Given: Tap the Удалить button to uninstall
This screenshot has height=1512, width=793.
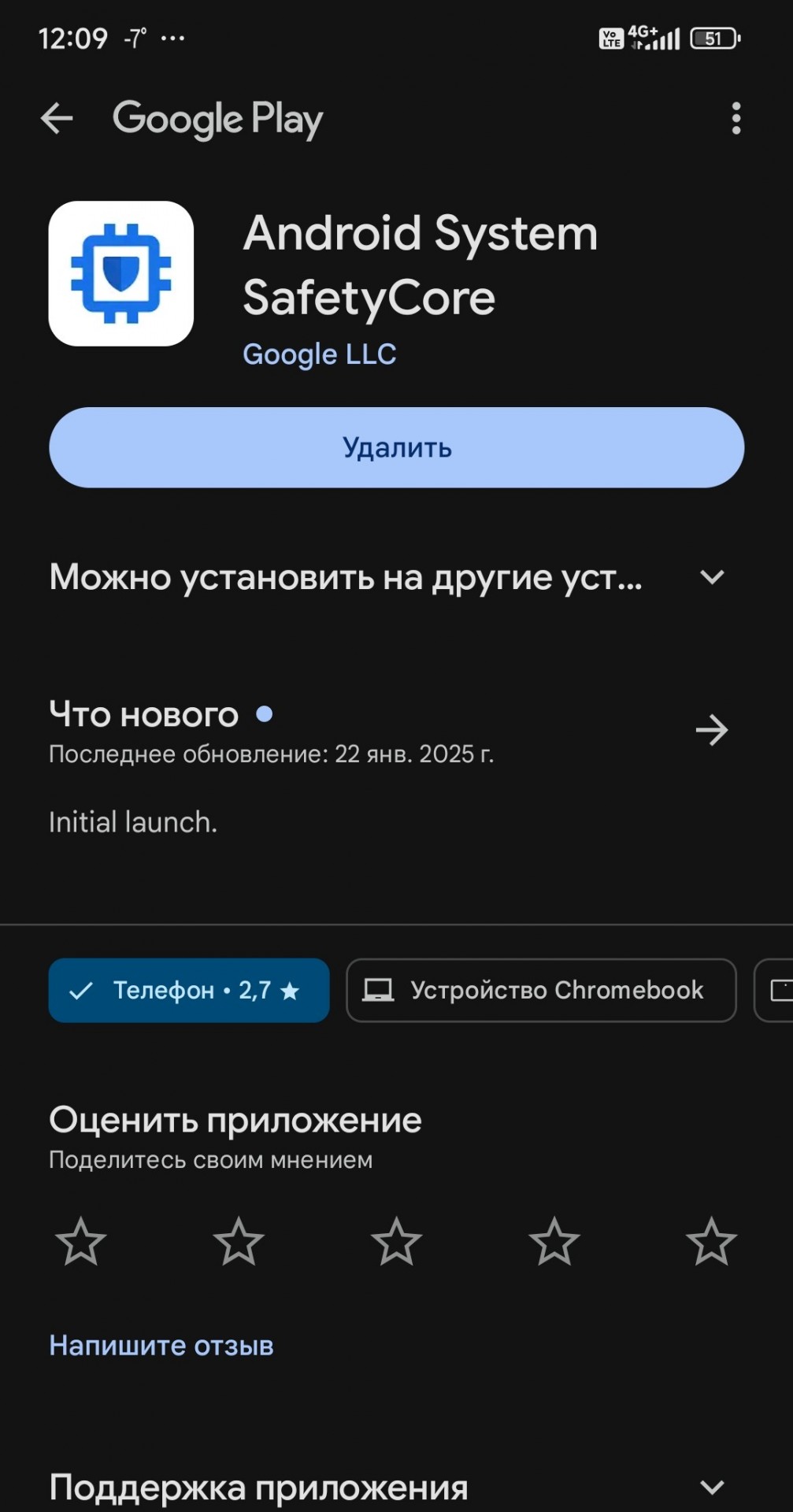Looking at the screenshot, I should pyautogui.click(x=396, y=447).
